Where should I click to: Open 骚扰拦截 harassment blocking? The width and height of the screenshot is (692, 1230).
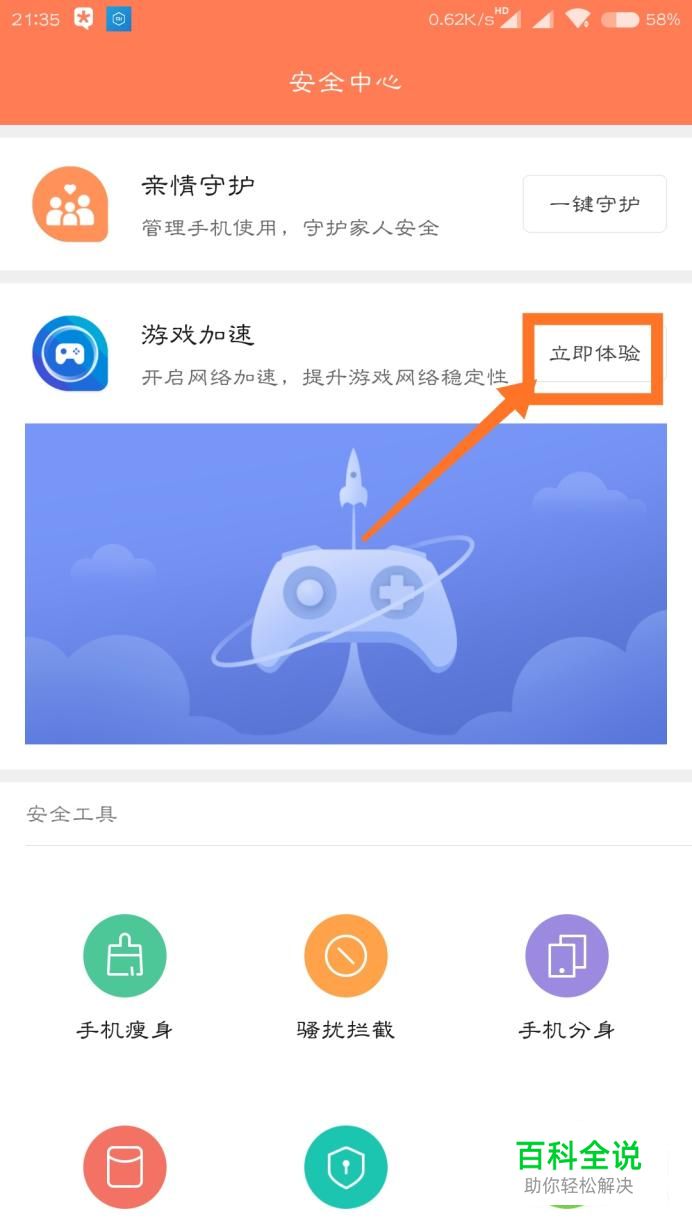(x=346, y=976)
